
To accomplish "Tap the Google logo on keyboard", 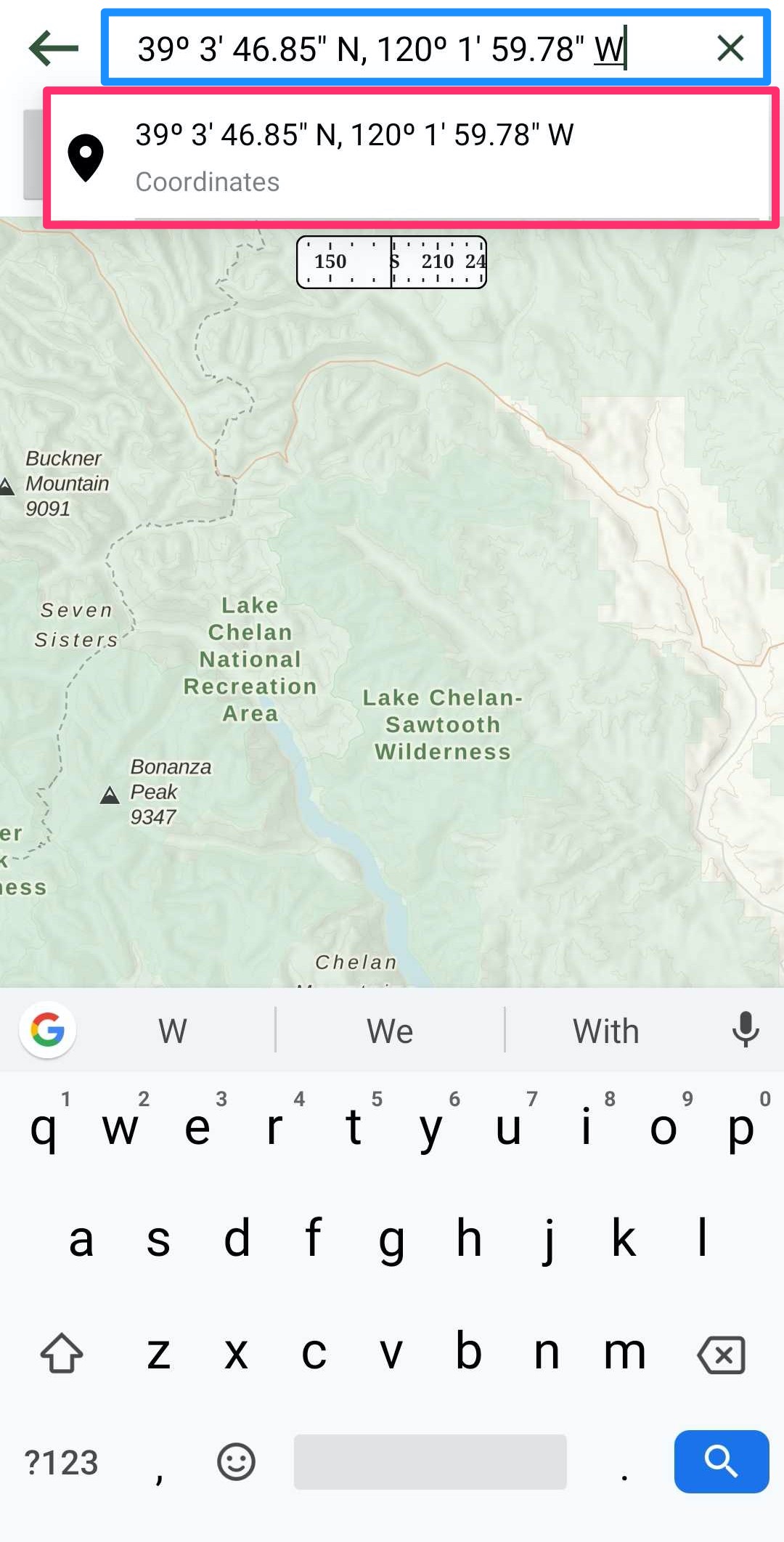I will [x=48, y=1029].
